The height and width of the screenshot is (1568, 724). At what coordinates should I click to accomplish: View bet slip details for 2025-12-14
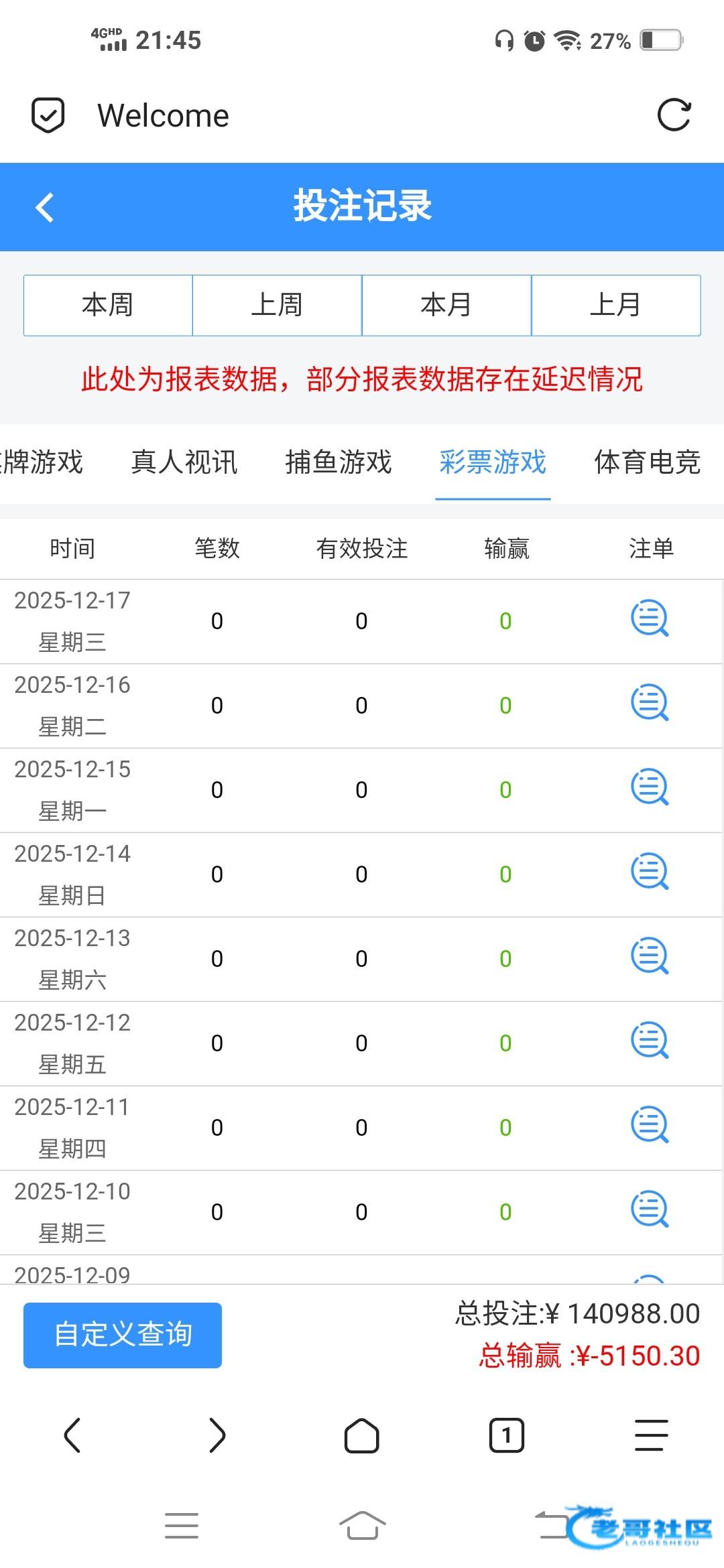point(650,872)
